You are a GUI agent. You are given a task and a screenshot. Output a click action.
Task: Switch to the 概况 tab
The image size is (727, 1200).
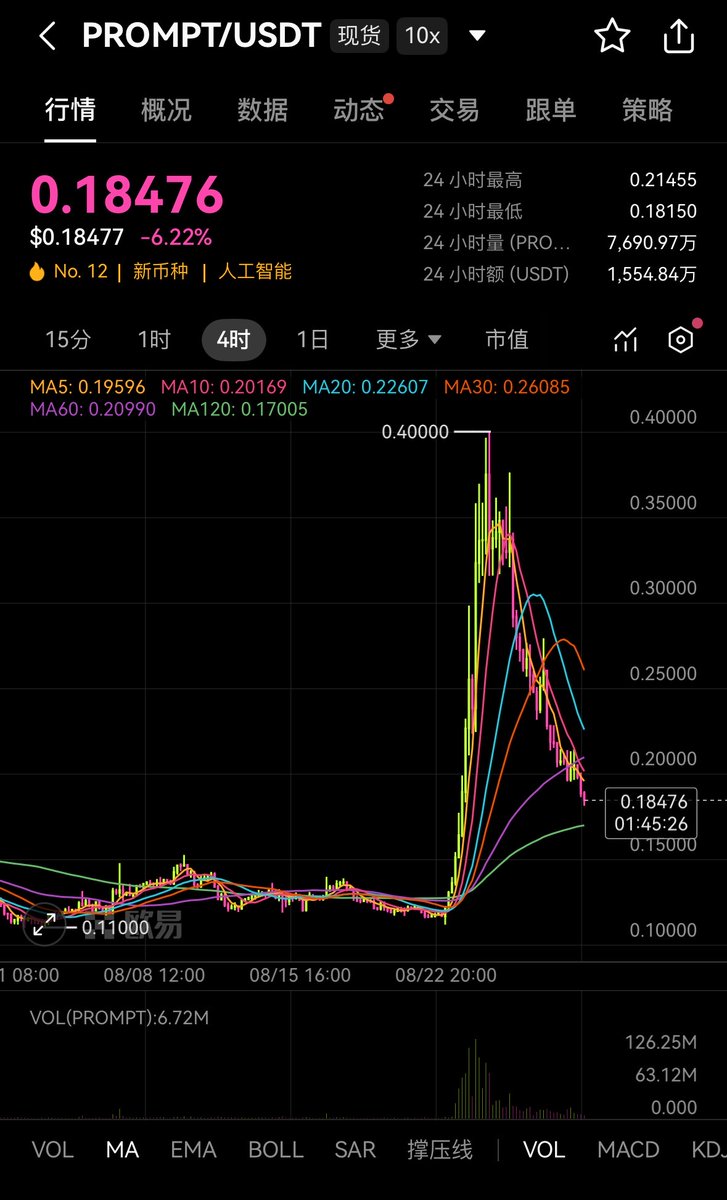pos(166,110)
